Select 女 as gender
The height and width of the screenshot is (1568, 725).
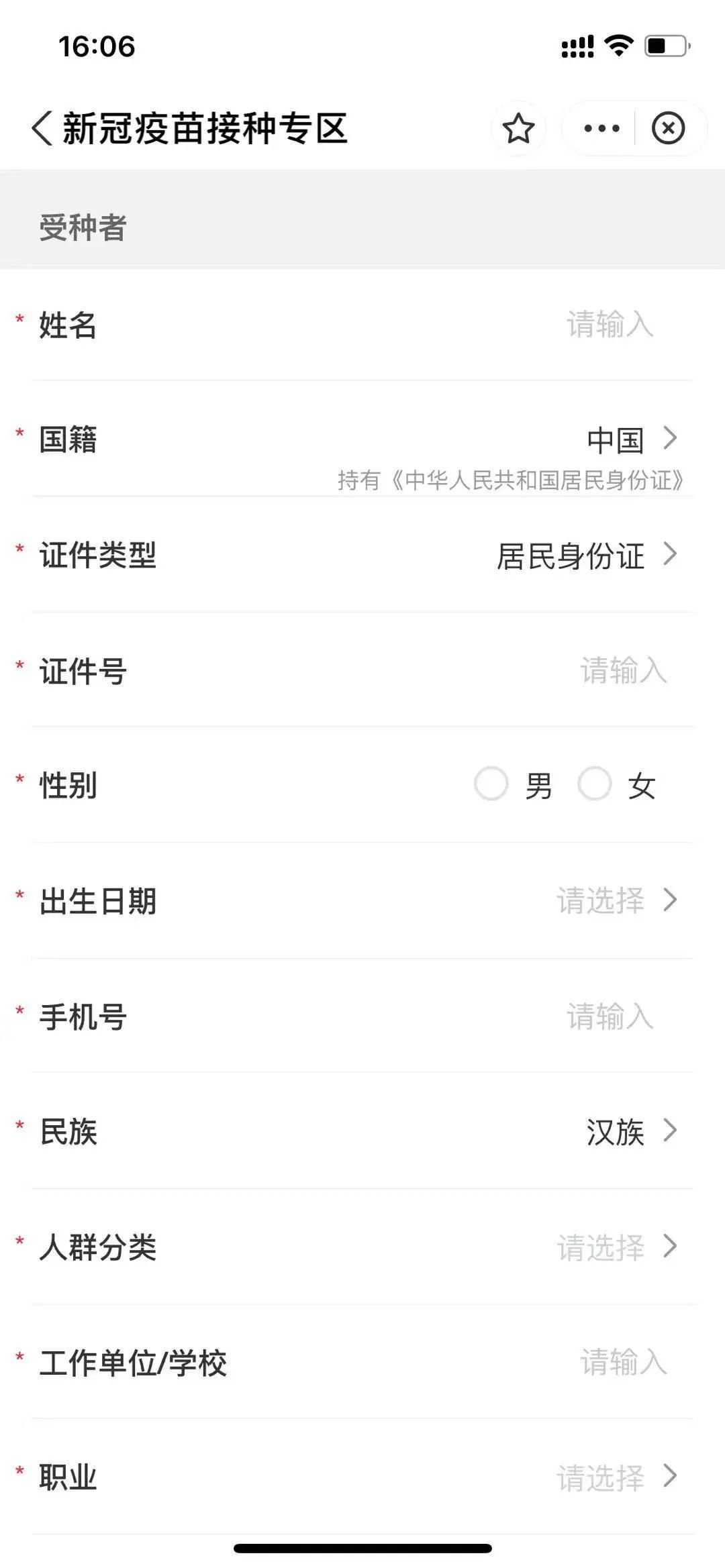pyautogui.click(x=595, y=784)
